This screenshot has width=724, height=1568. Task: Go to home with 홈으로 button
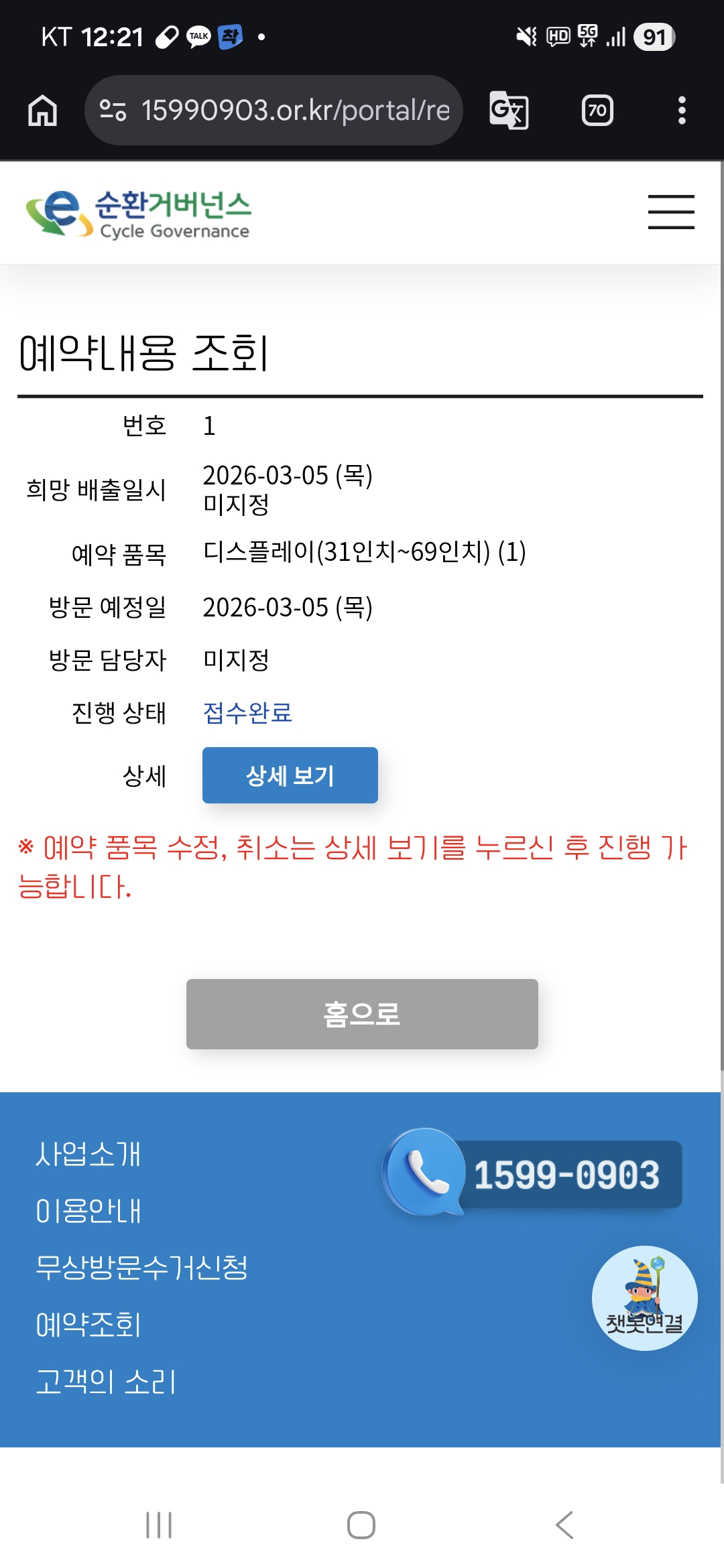coord(362,1014)
